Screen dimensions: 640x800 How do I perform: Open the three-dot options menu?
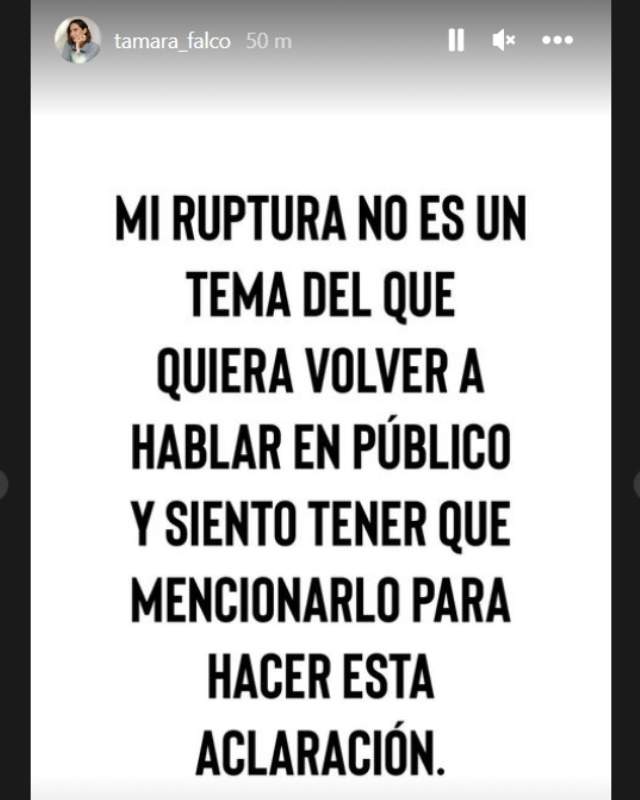coord(557,40)
